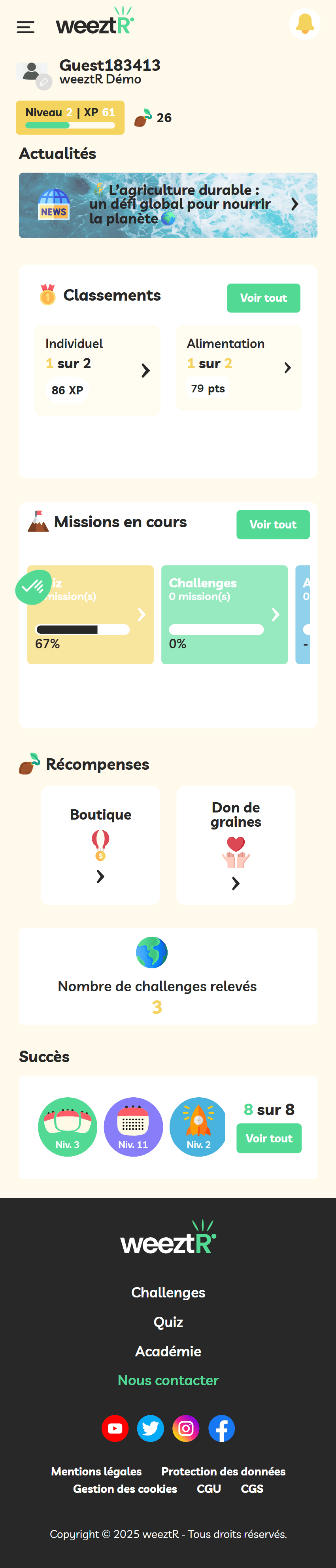
Task: Open the agriculture durable news article
Action: [x=168, y=205]
